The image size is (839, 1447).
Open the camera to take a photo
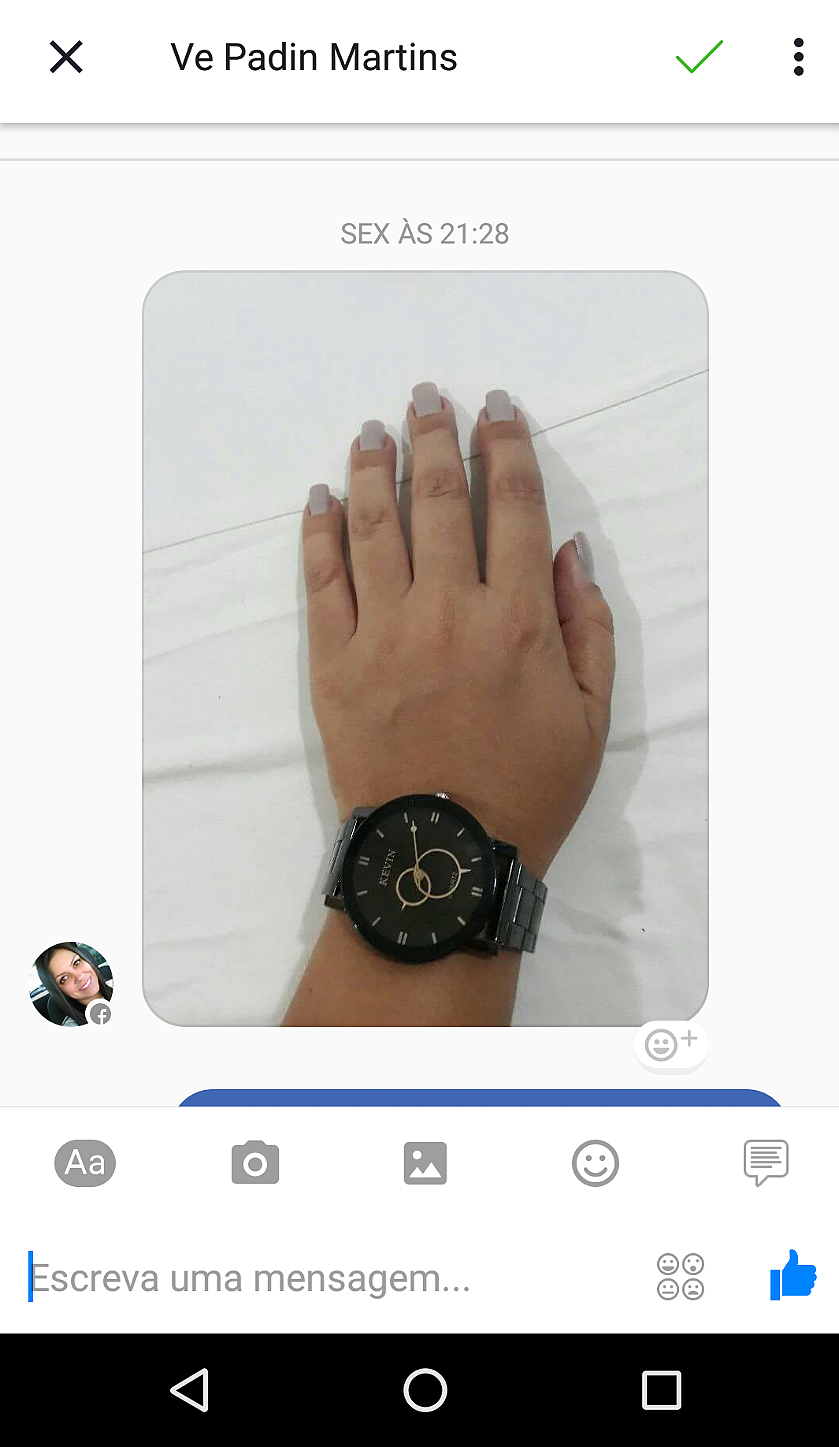[x=255, y=1163]
